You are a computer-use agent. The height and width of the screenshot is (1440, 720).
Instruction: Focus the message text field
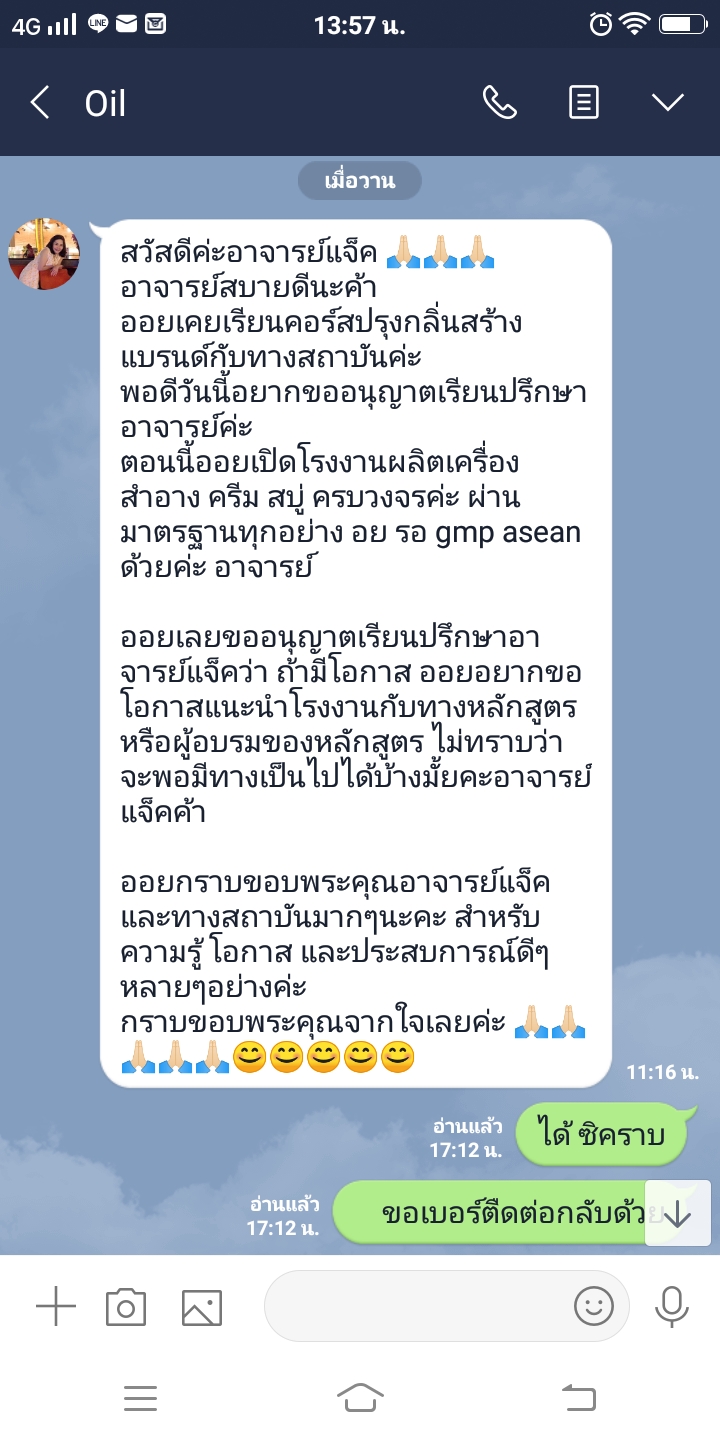click(415, 1307)
